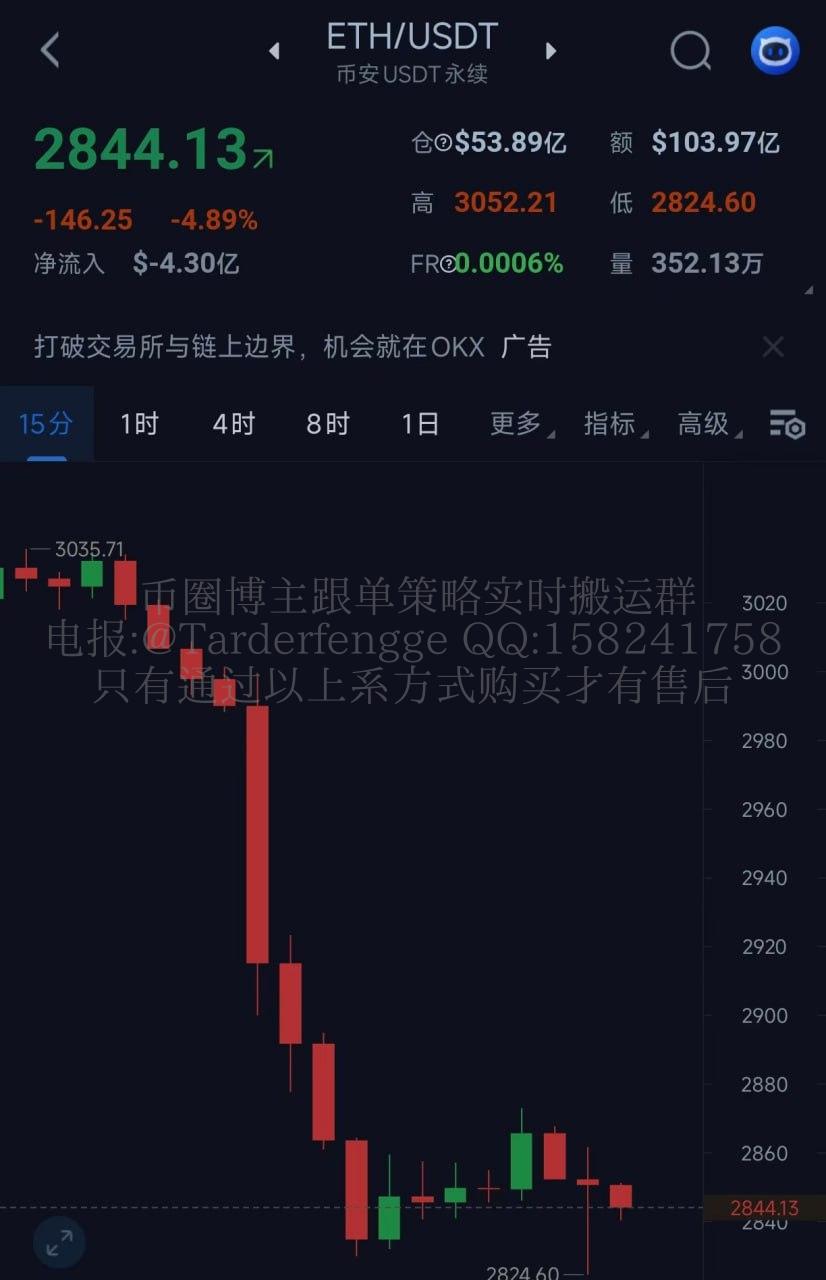This screenshot has height=1280, width=826.
Task: Switch to the 8时 chart interval
Action: tap(327, 424)
